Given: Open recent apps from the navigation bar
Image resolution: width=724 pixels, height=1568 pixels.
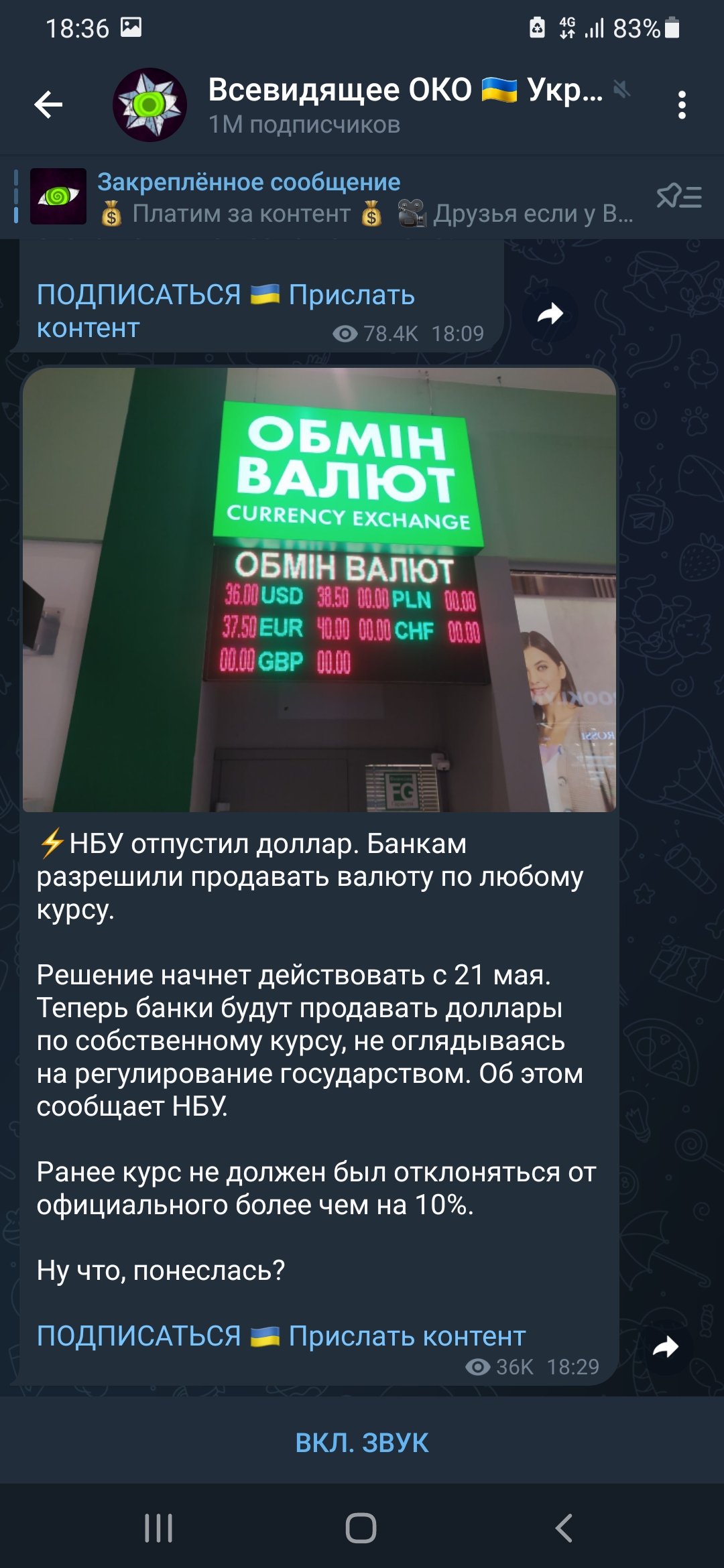Looking at the screenshot, I should tap(159, 1528).
